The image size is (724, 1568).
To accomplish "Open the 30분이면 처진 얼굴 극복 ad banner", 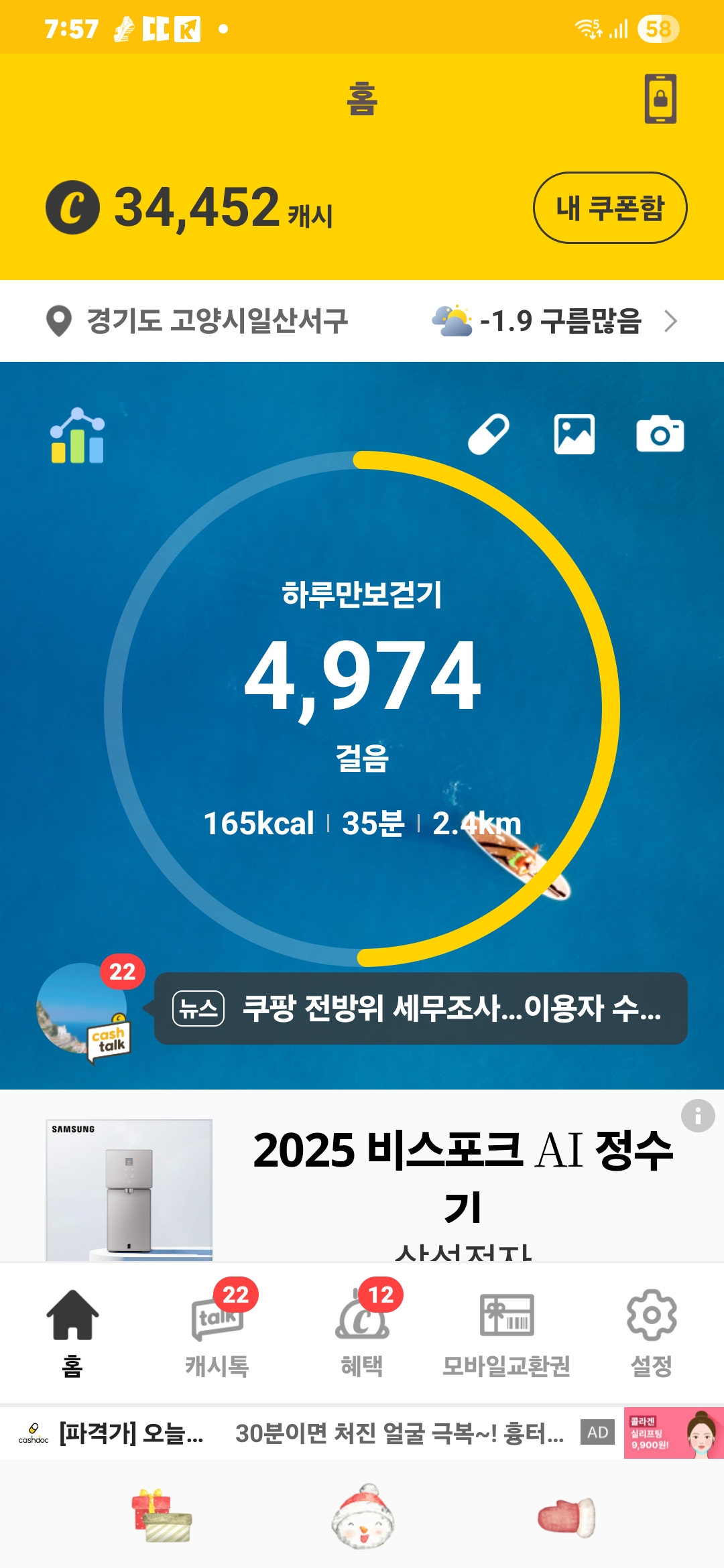I will (399, 1433).
